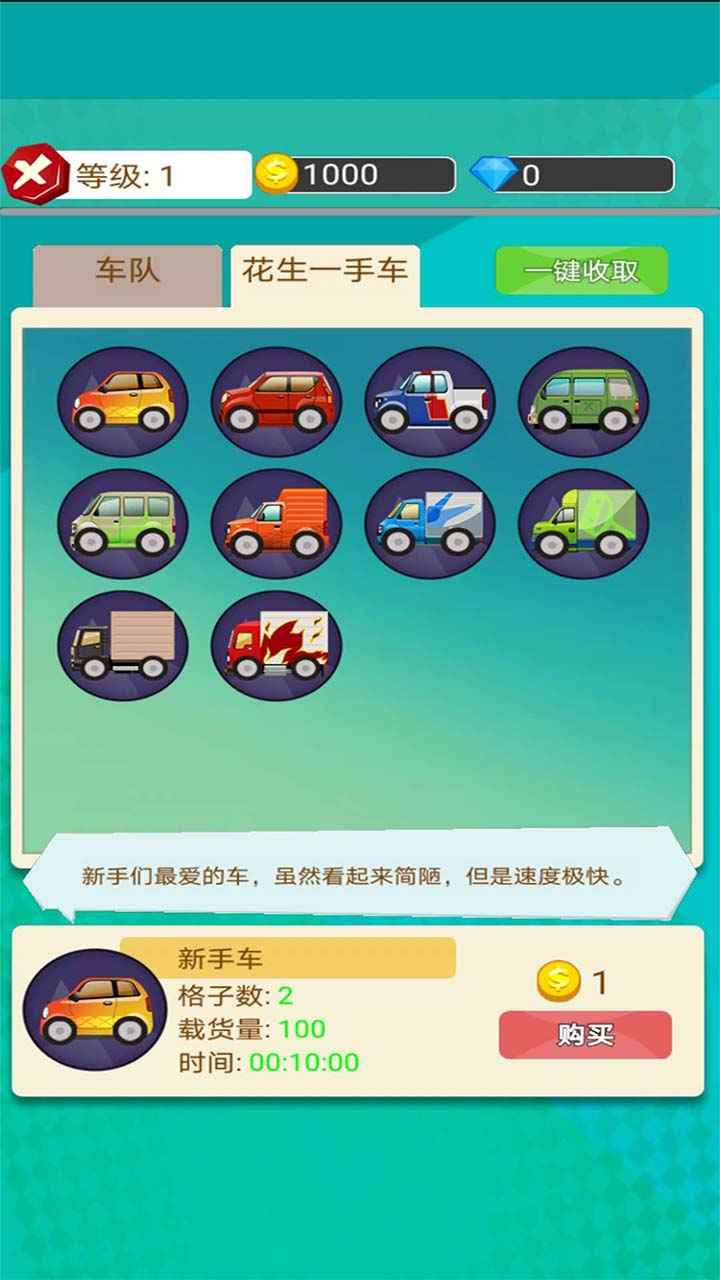This screenshot has height=1280, width=720.
Task: Choose the green box truck
Action: click(x=583, y=523)
